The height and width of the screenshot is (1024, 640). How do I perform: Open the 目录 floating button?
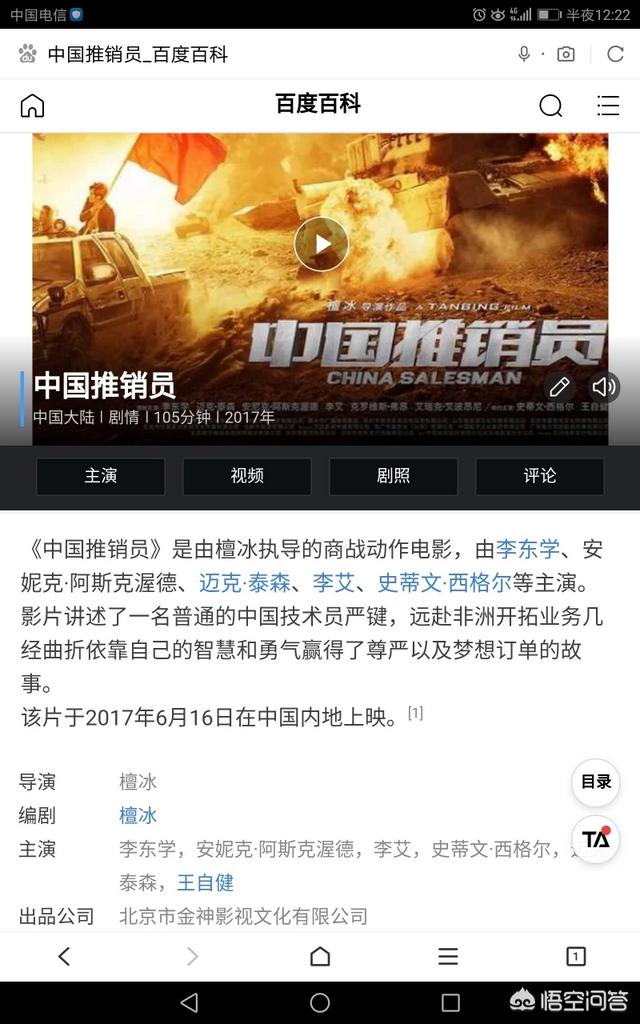pos(596,782)
